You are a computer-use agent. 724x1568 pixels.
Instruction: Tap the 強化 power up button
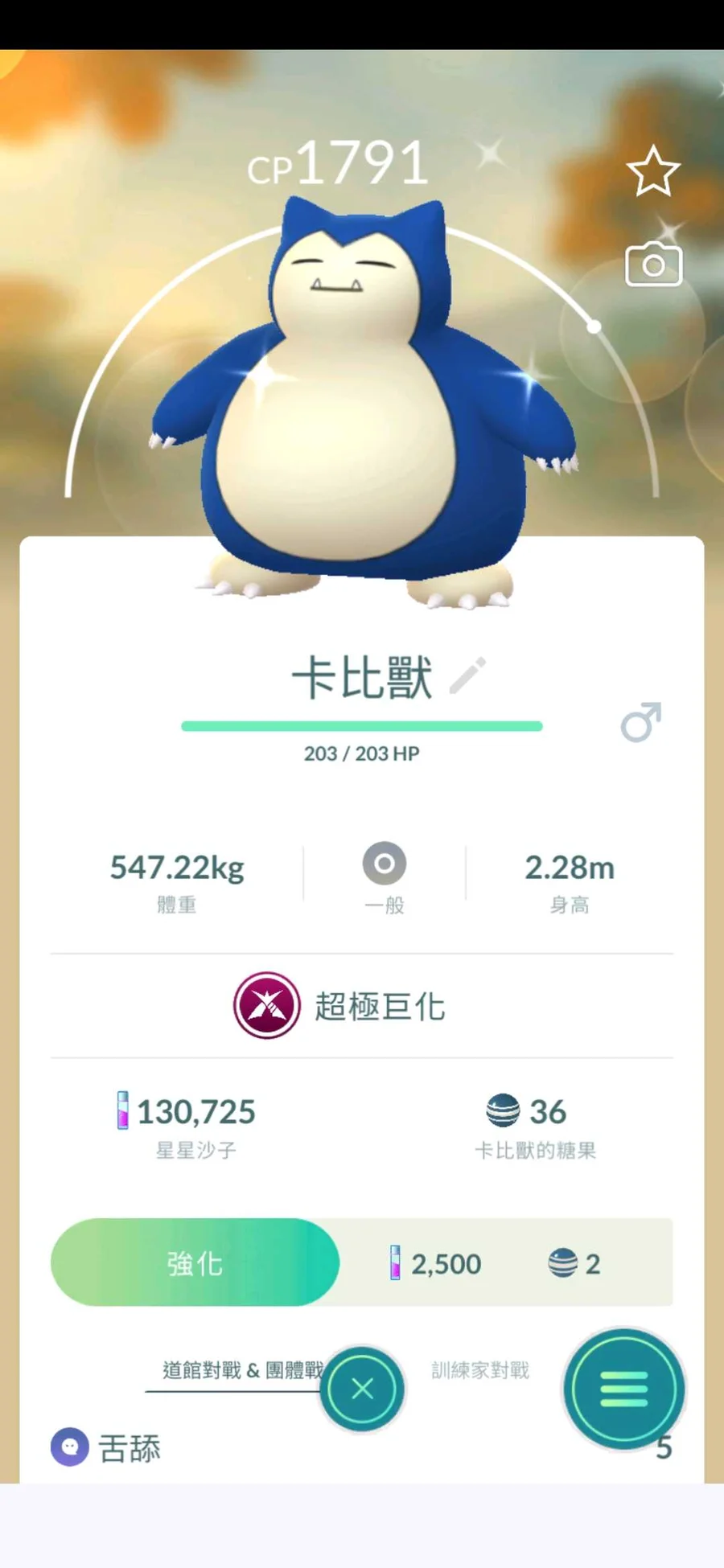click(195, 1262)
